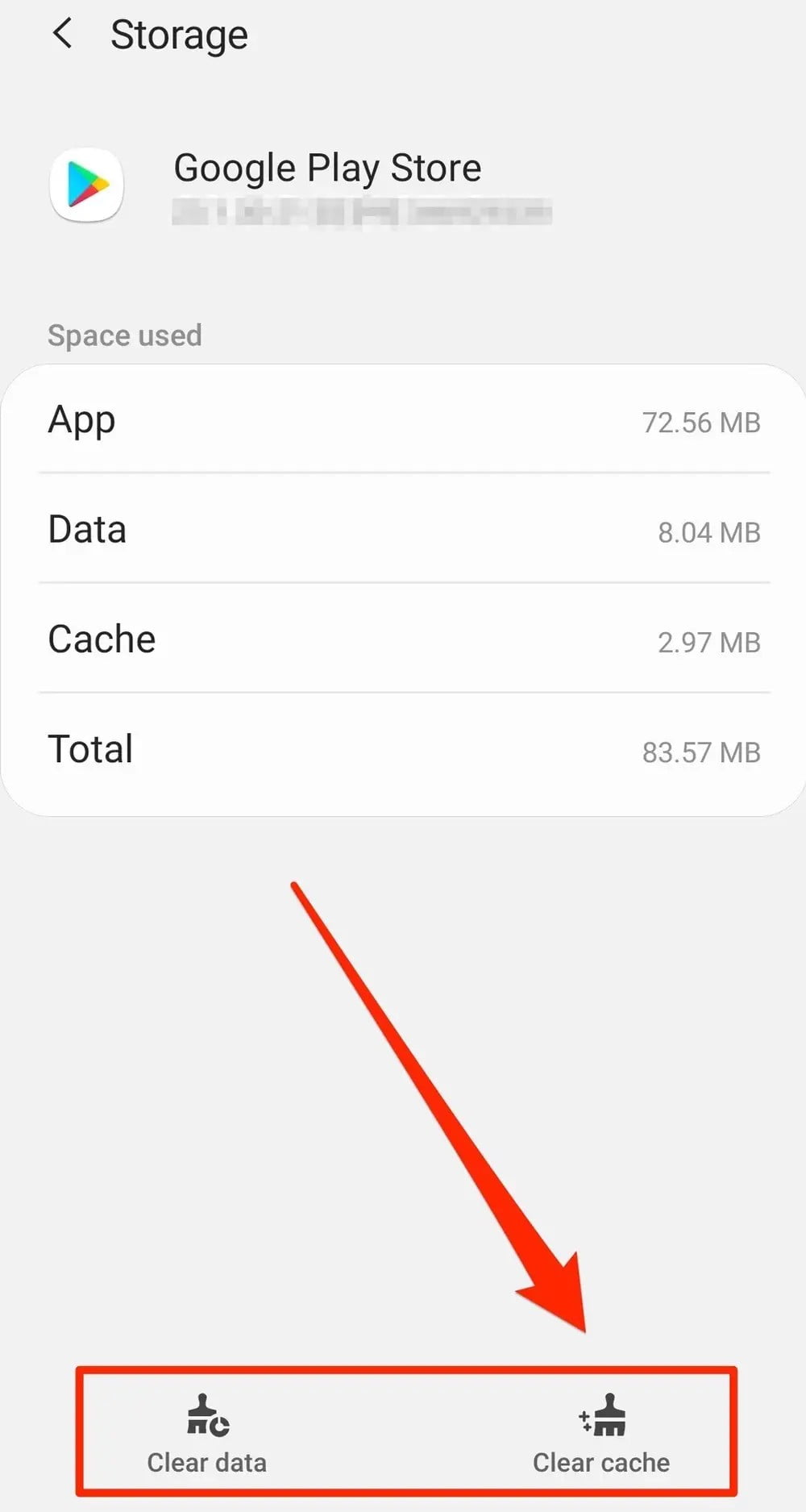Tap the 72.56 MB App size value

pos(702,423)
